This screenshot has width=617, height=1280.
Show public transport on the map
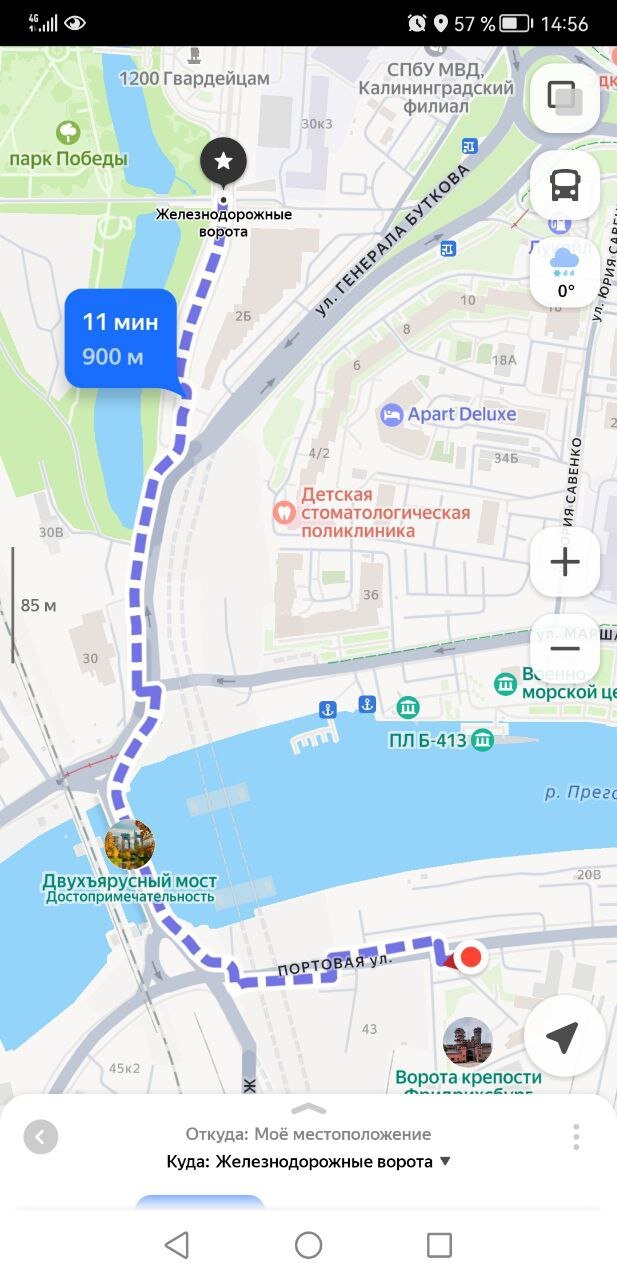click(564, 184)
